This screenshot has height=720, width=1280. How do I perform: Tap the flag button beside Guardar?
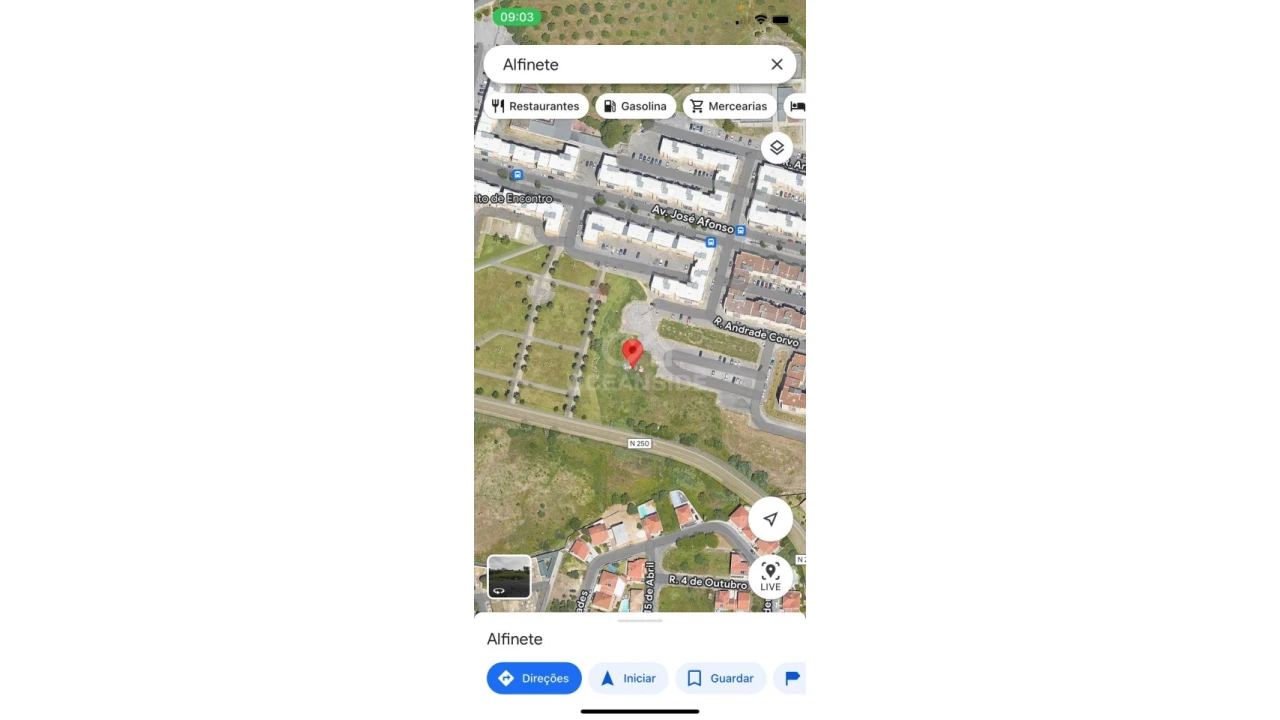pos(792,678)
